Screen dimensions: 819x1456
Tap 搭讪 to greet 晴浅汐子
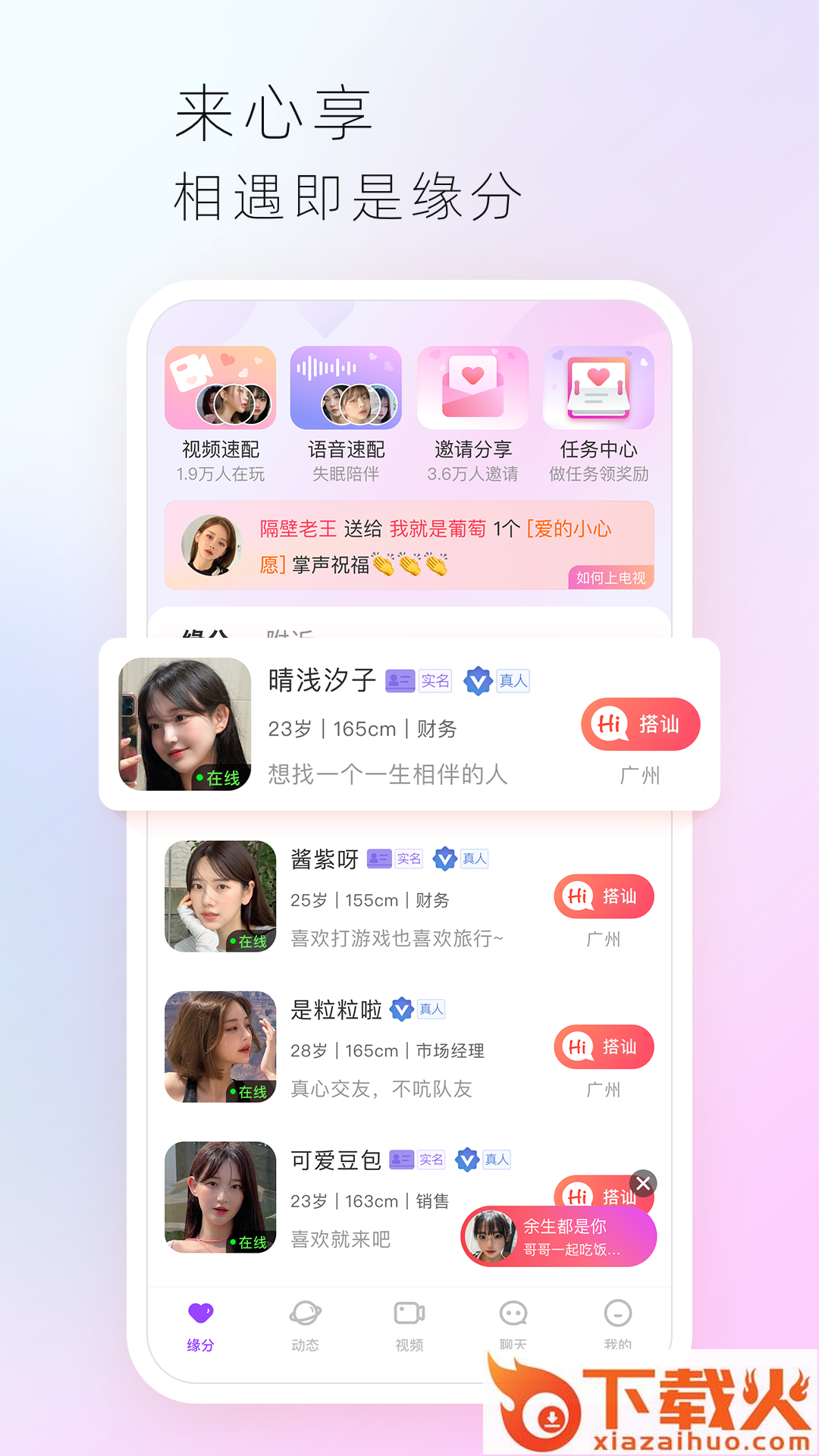click(639, 725)
